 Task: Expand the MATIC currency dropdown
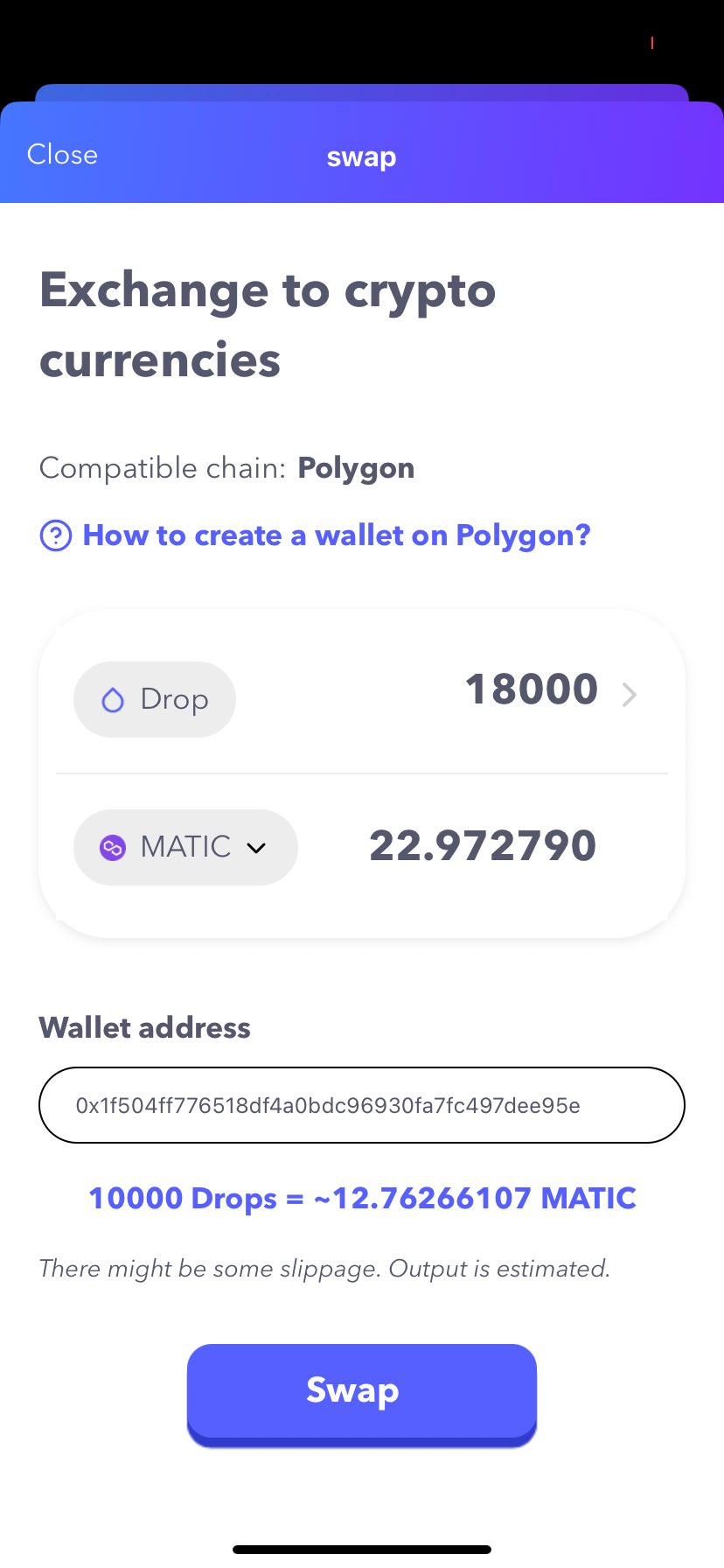(185, 847)
